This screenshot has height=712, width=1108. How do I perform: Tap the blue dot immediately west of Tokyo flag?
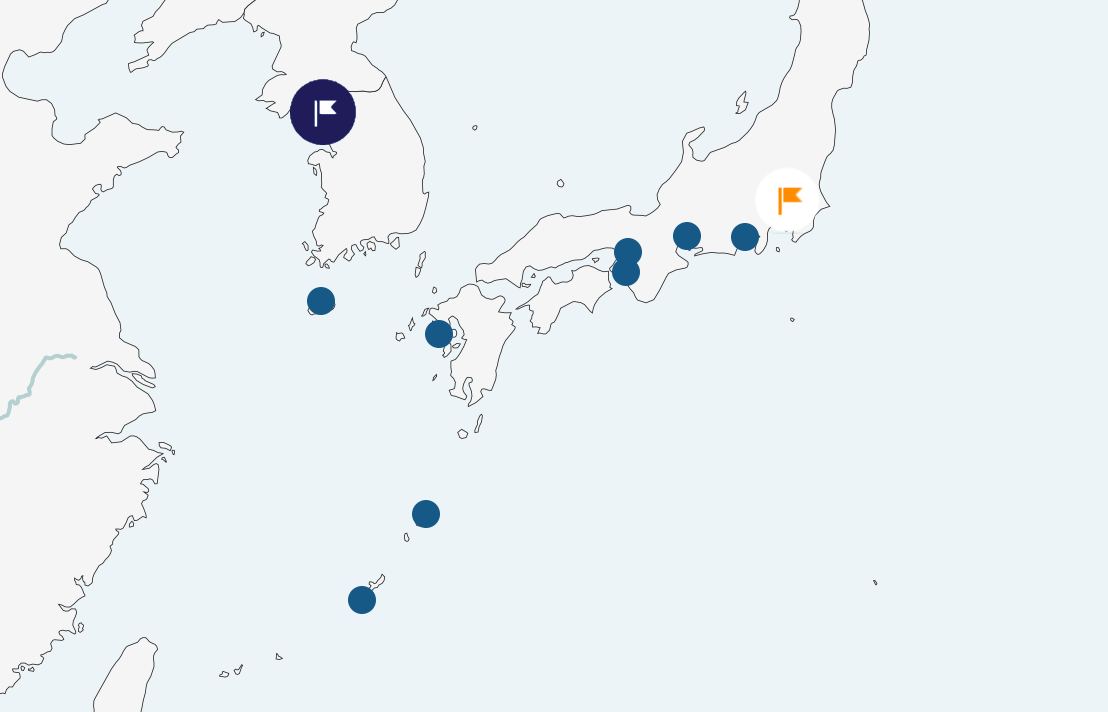point(745,237)
